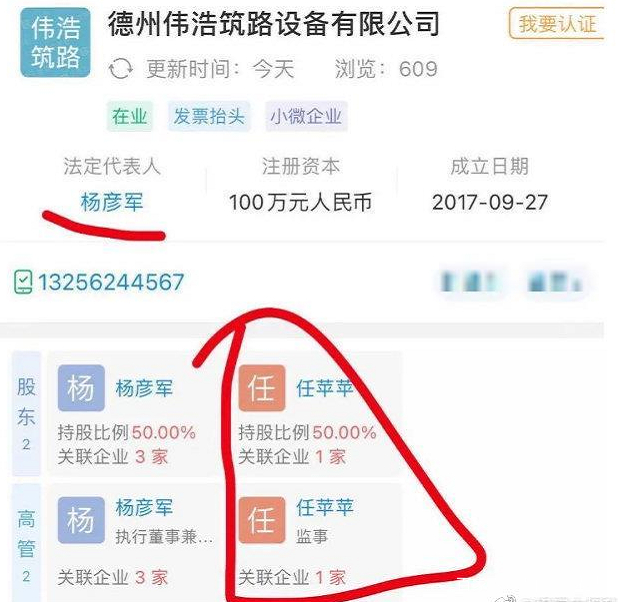Open the 发票抬头 chip
Viewport: 618px width, 602px height.
pyautogui.click(x=209, y=116)
